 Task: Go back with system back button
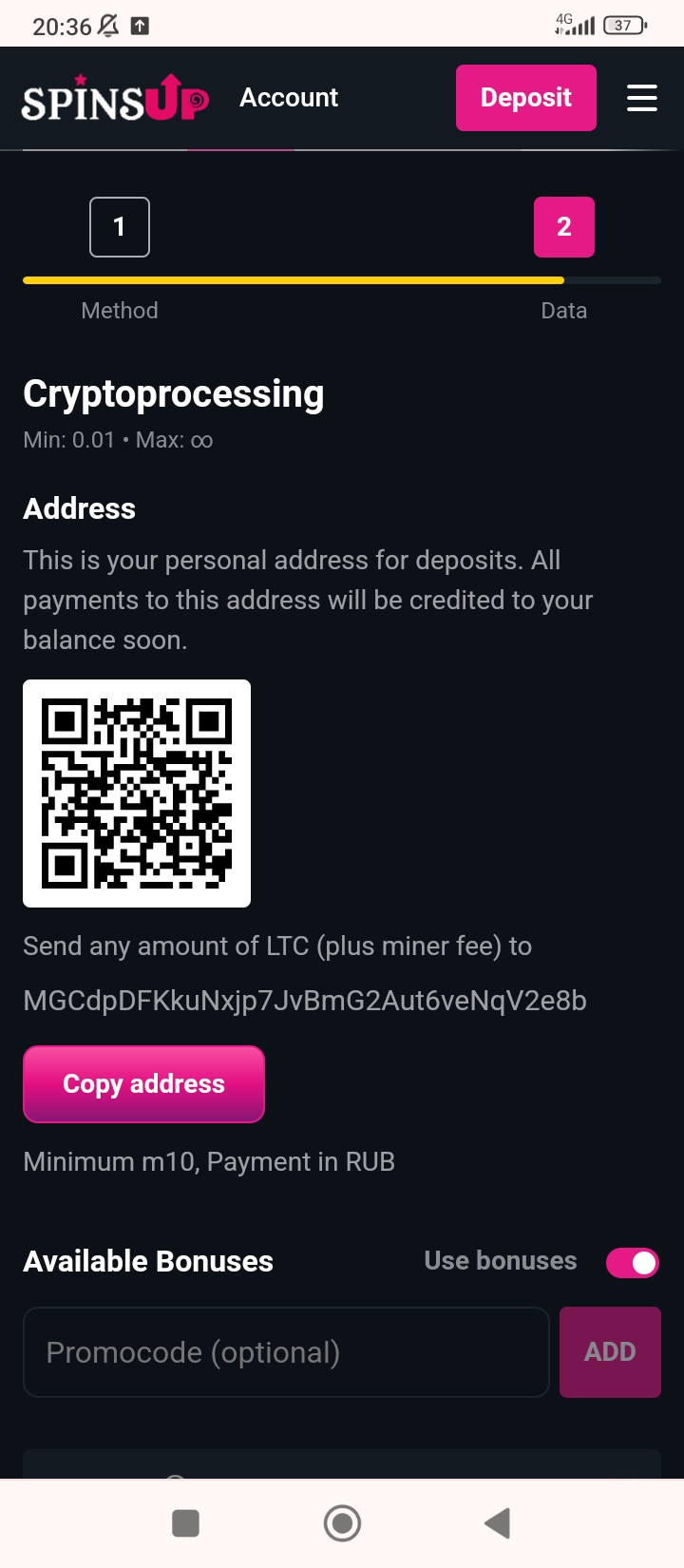pos(498,1523)
